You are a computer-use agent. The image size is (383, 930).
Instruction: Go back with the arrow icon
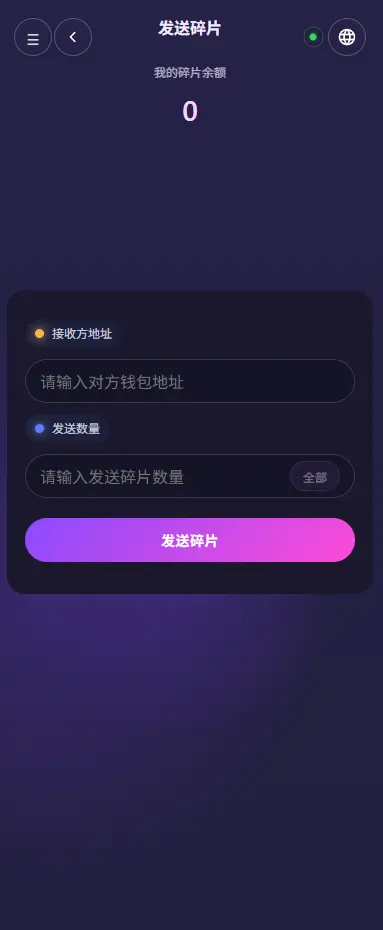pyautogui.click(x=73, y=37)
